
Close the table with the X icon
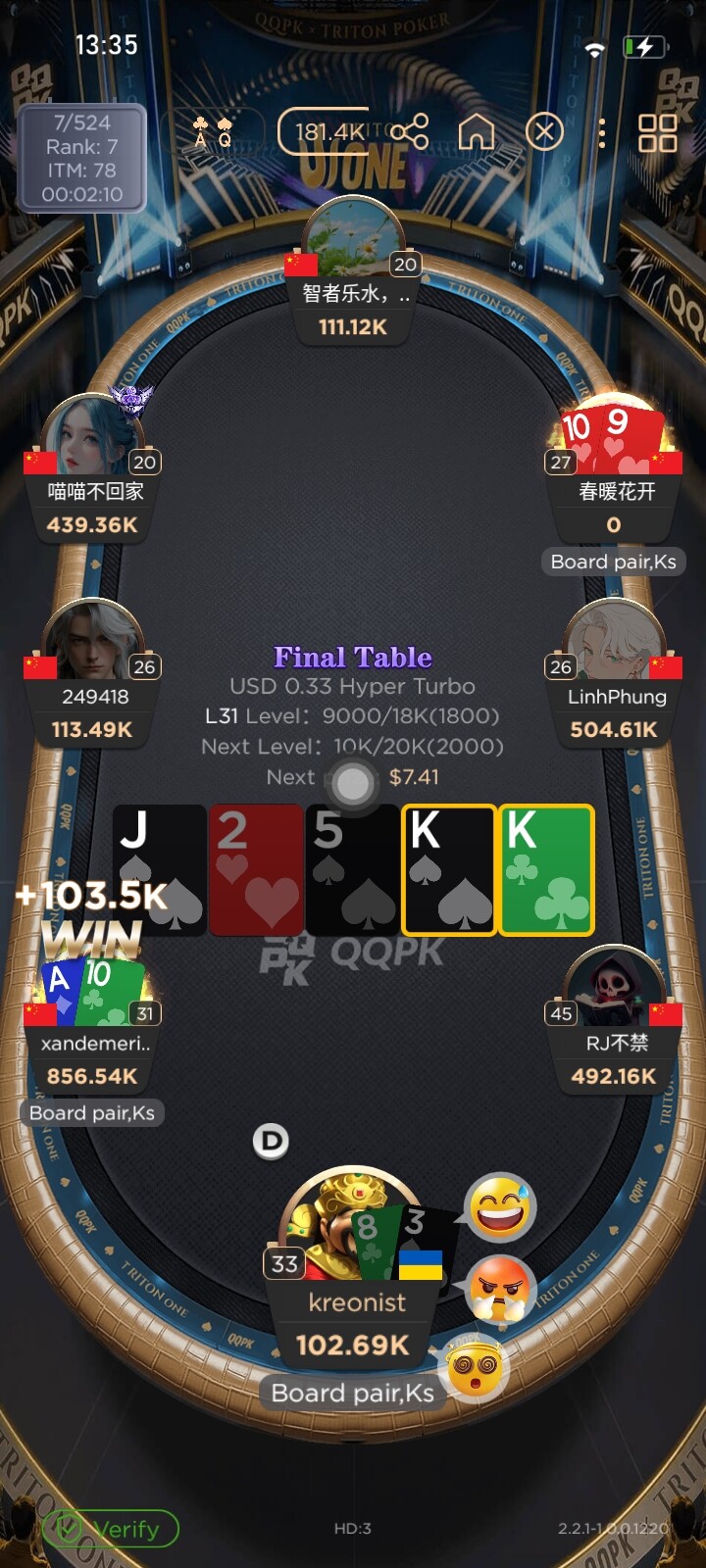tap(544, 131)
